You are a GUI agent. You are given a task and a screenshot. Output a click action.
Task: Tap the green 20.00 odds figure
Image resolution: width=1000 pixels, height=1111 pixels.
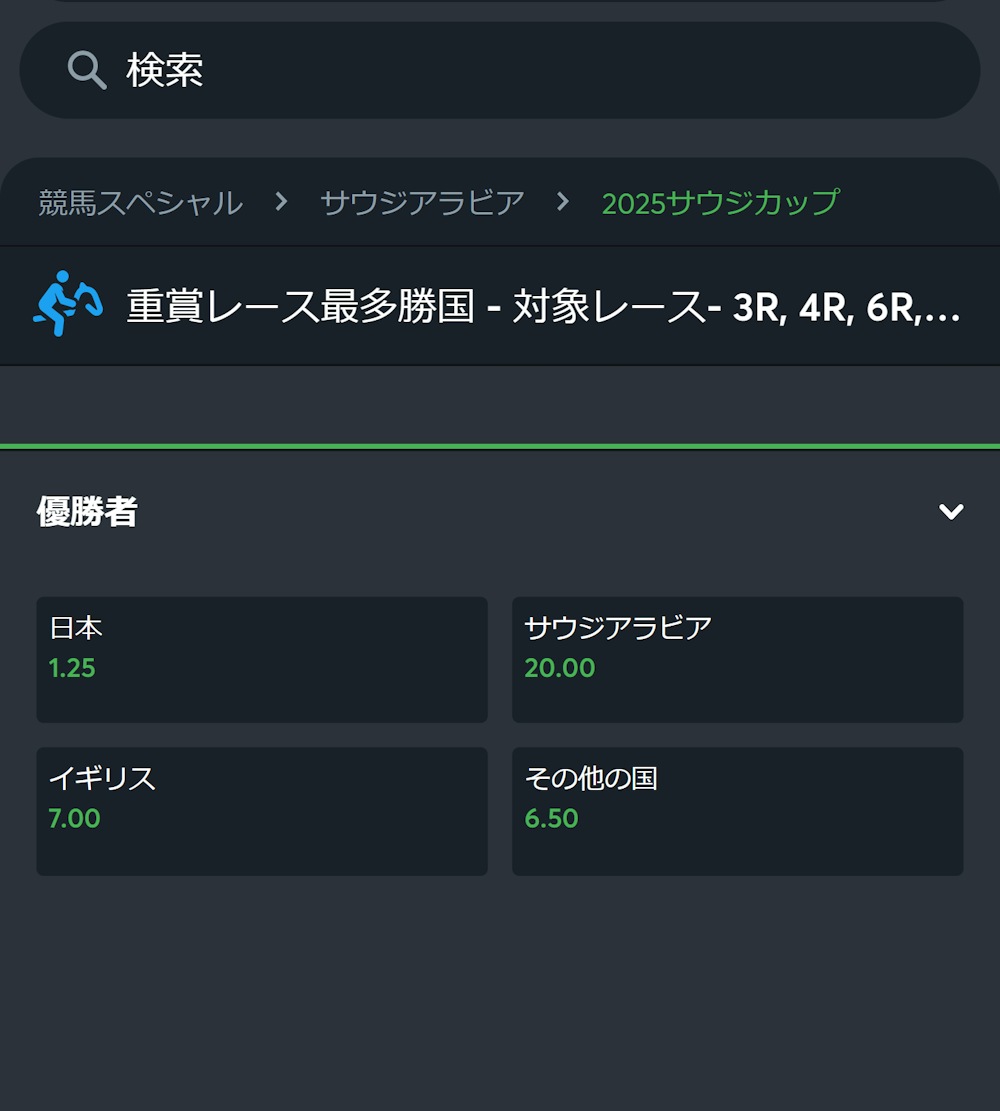pos(560,669)
